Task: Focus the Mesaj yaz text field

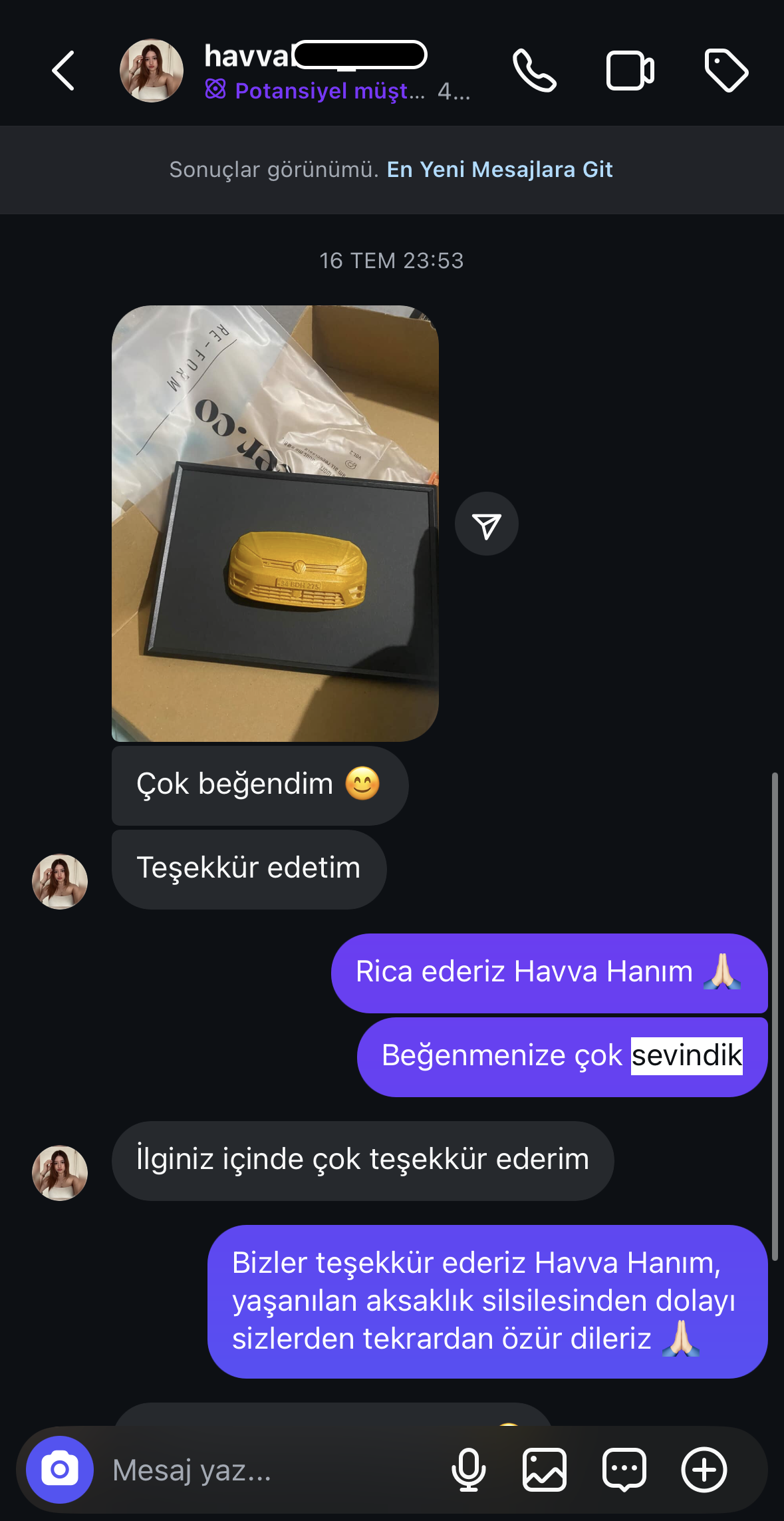Action: pos(266,1470)
